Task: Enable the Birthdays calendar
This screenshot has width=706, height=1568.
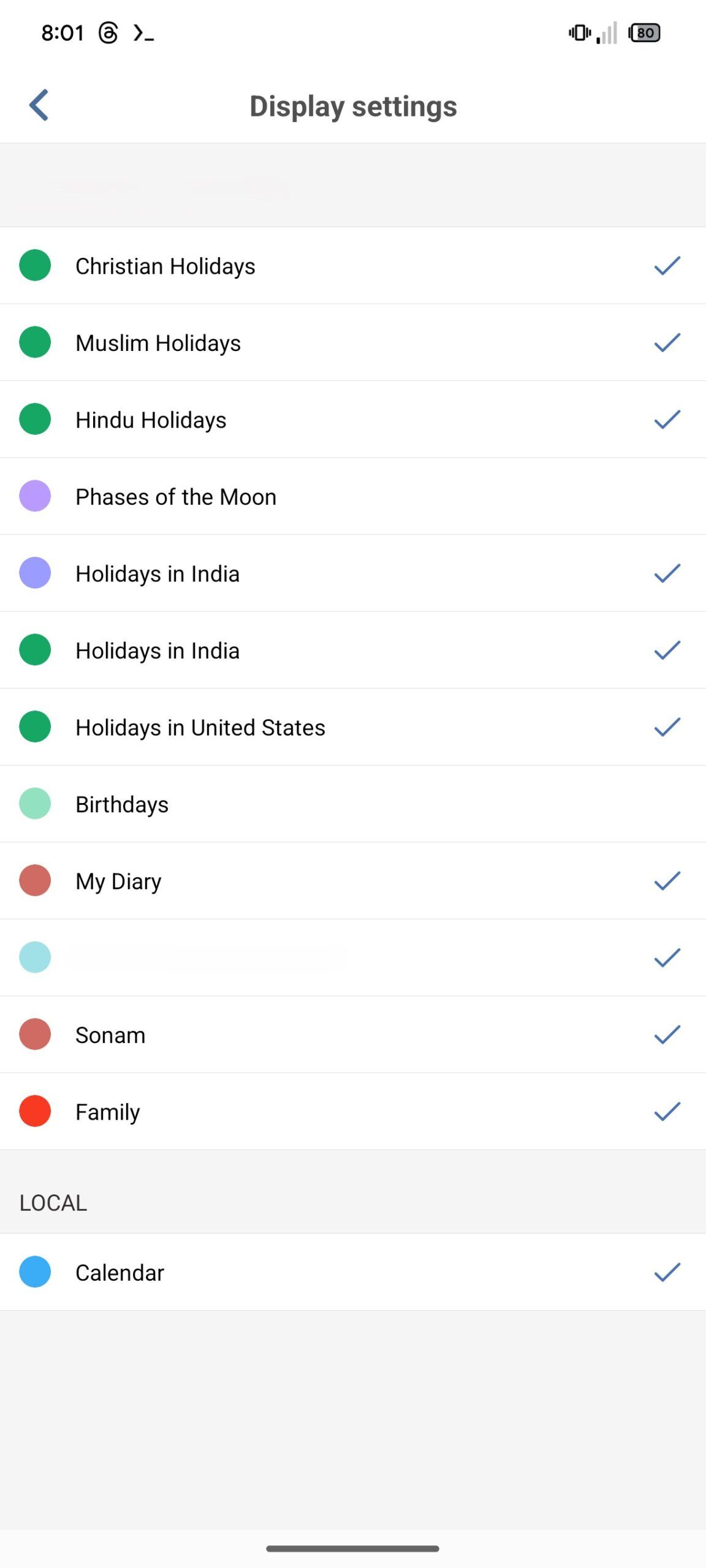Action: 353,804
